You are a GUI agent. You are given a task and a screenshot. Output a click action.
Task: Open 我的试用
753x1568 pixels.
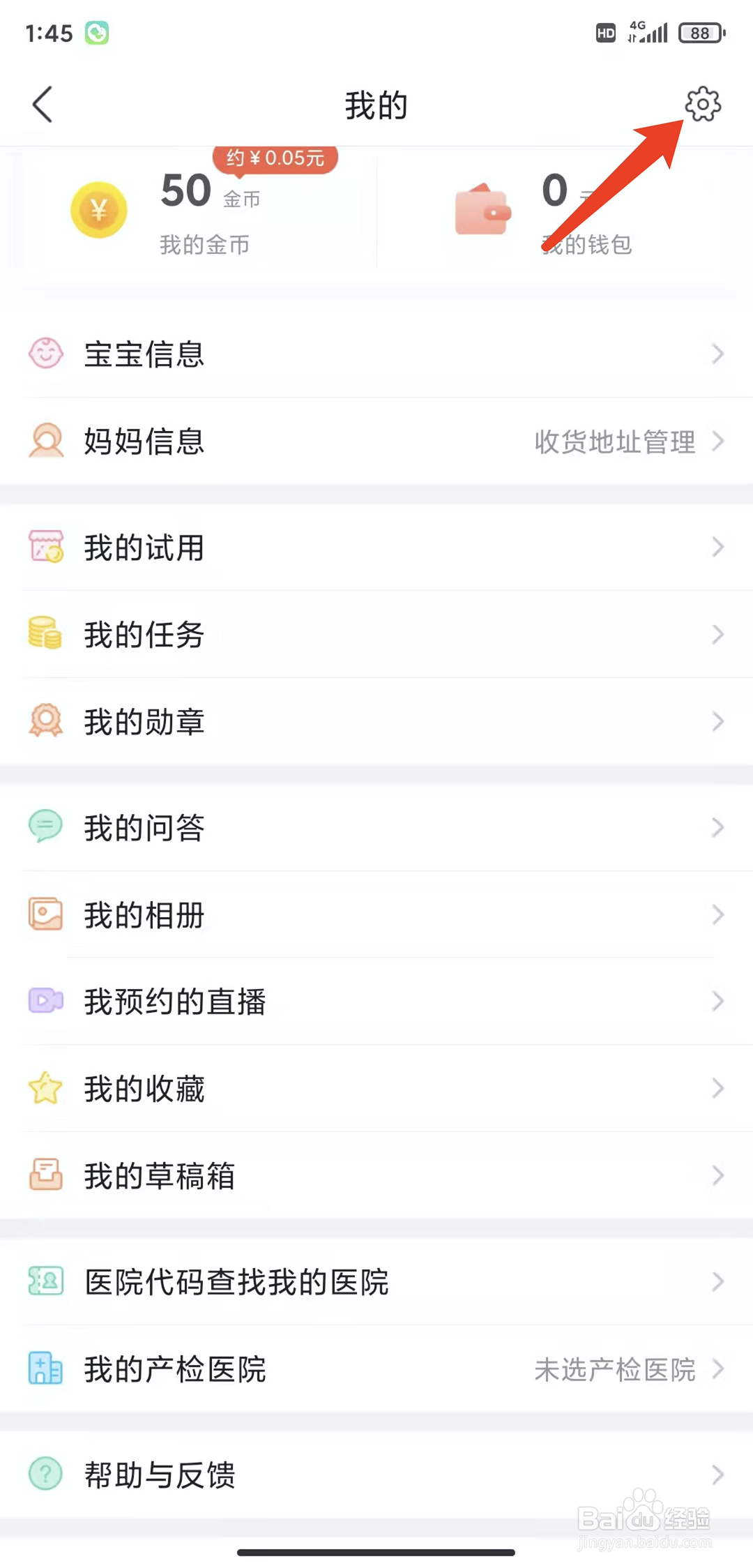point(376,548)
